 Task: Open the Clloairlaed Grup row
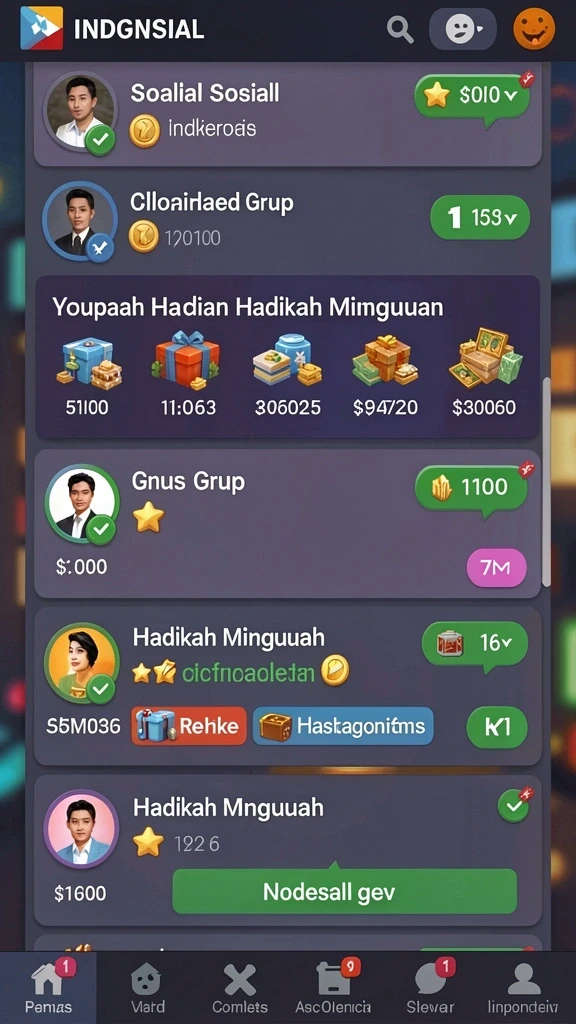(287, 220)
